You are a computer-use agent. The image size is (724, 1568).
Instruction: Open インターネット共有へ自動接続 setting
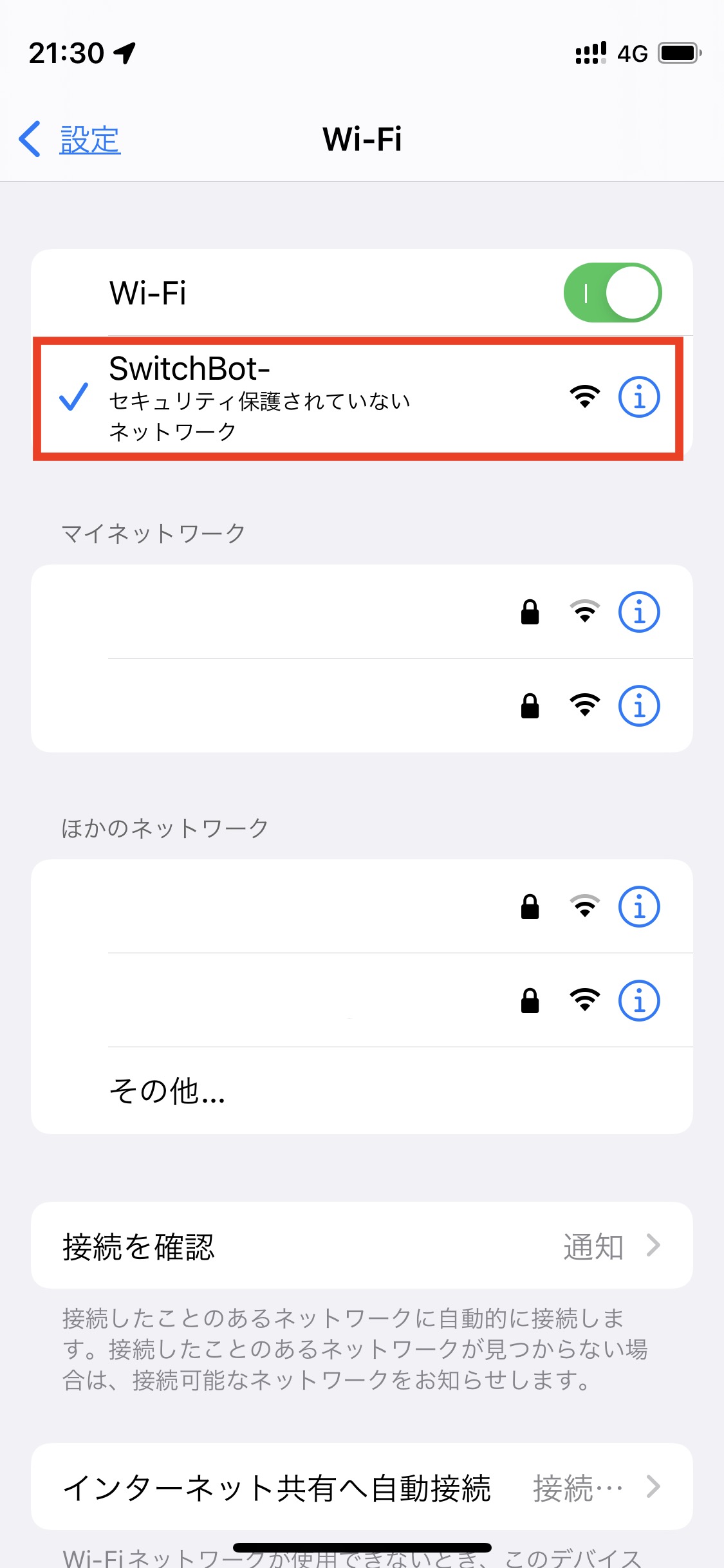(362, 1487)
